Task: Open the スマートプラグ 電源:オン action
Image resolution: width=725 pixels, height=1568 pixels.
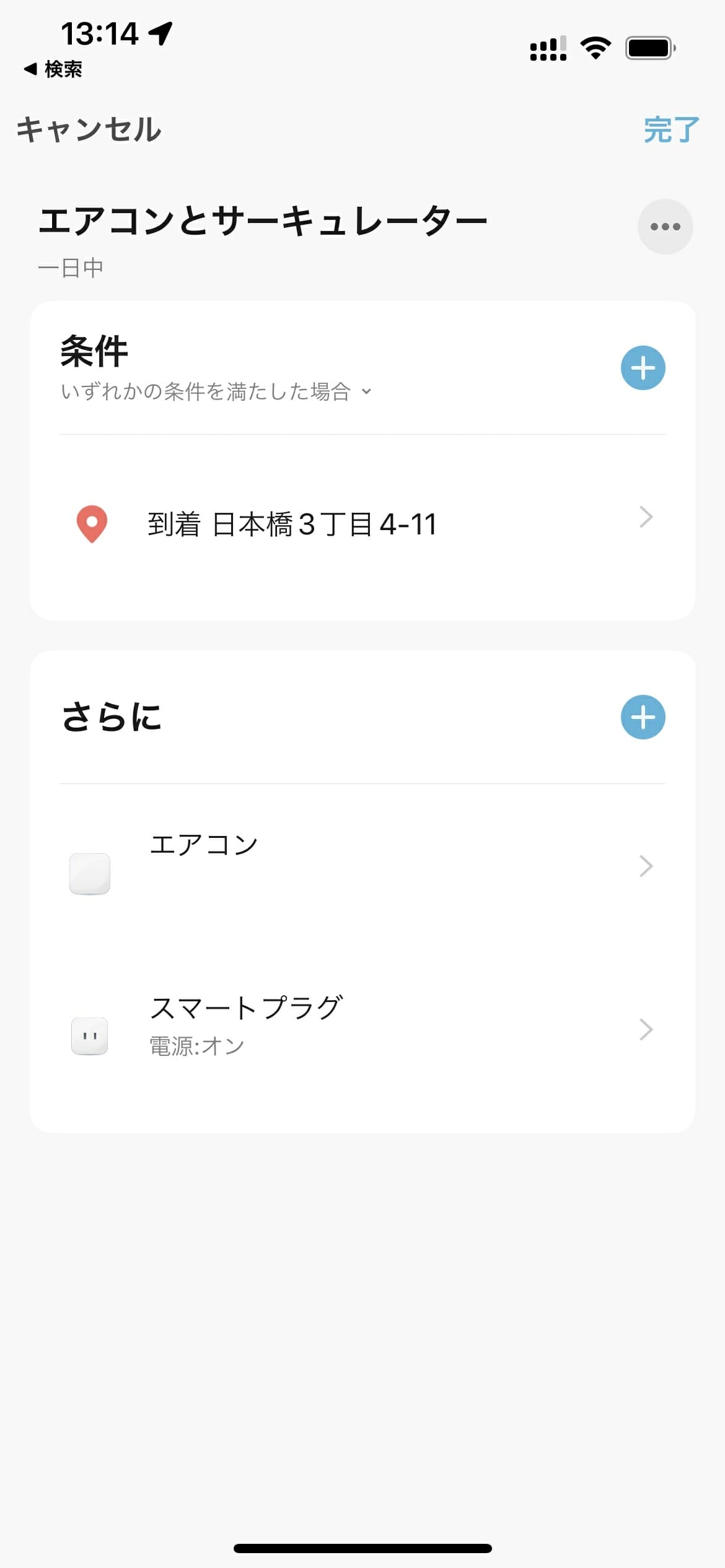Action: (x=362, y=1029)
